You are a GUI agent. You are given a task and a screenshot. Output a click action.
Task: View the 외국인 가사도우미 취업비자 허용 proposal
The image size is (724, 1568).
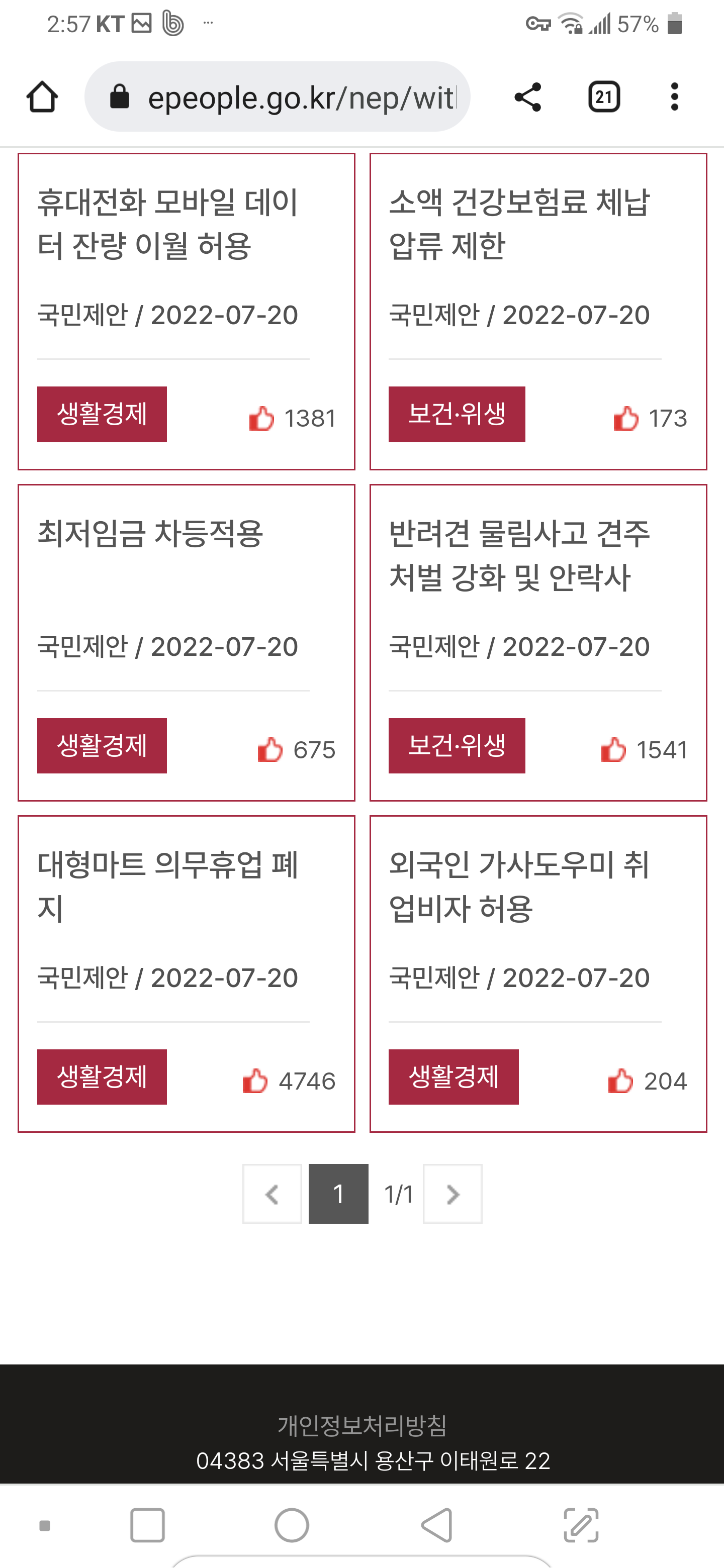[519, 886]
